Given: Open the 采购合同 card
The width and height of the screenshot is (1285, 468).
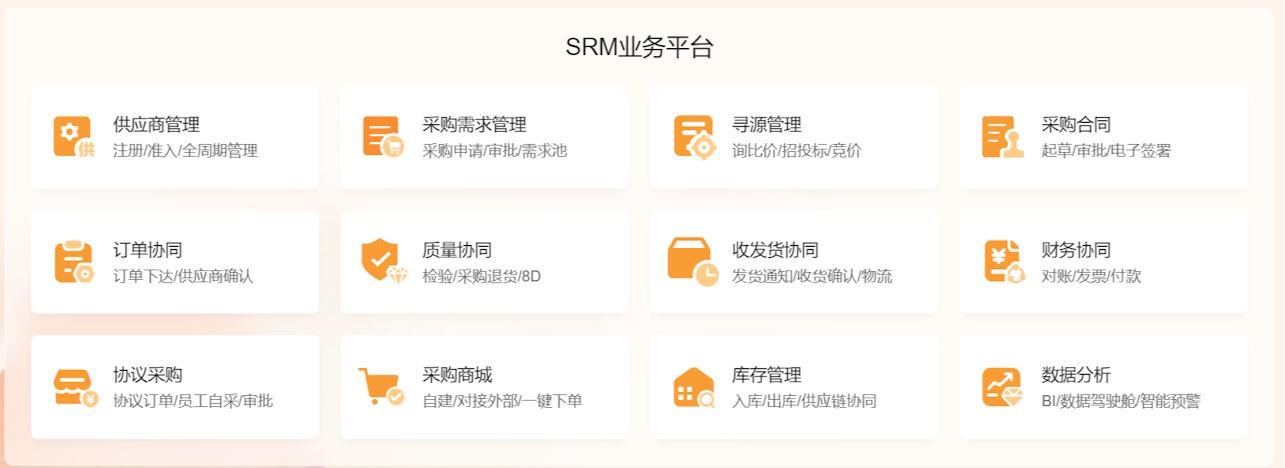Looking at the screenshot, I should [1103, 137].
